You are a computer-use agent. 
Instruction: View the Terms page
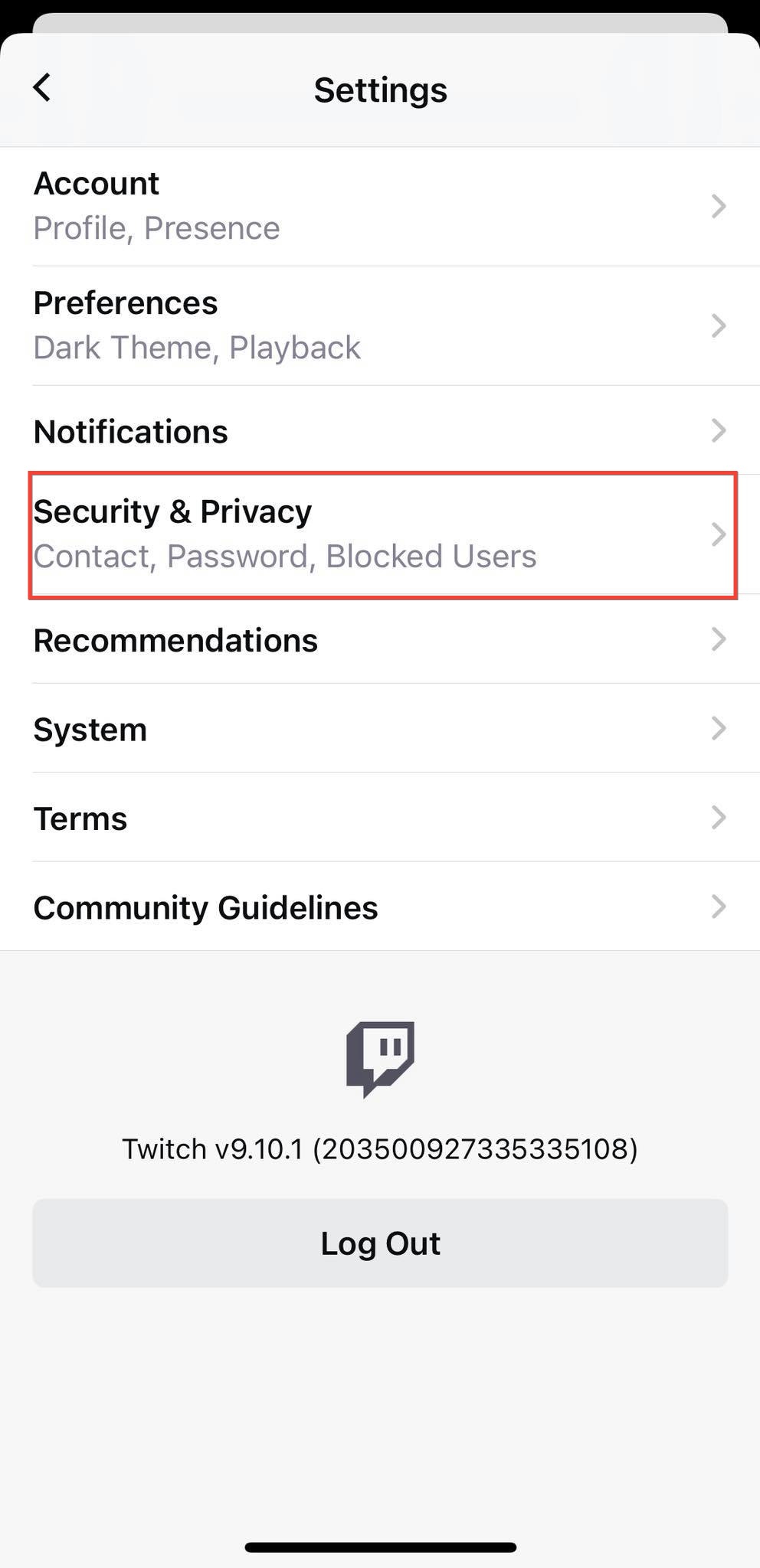click(x=380, y=817)
